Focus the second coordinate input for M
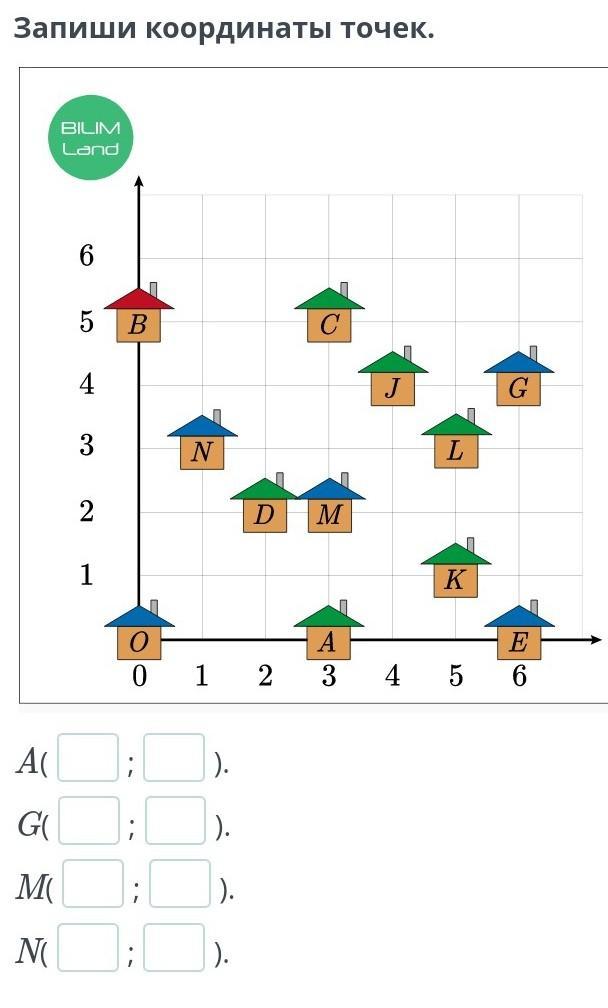Screen dimensions: 608x1008 pos(180,883)
